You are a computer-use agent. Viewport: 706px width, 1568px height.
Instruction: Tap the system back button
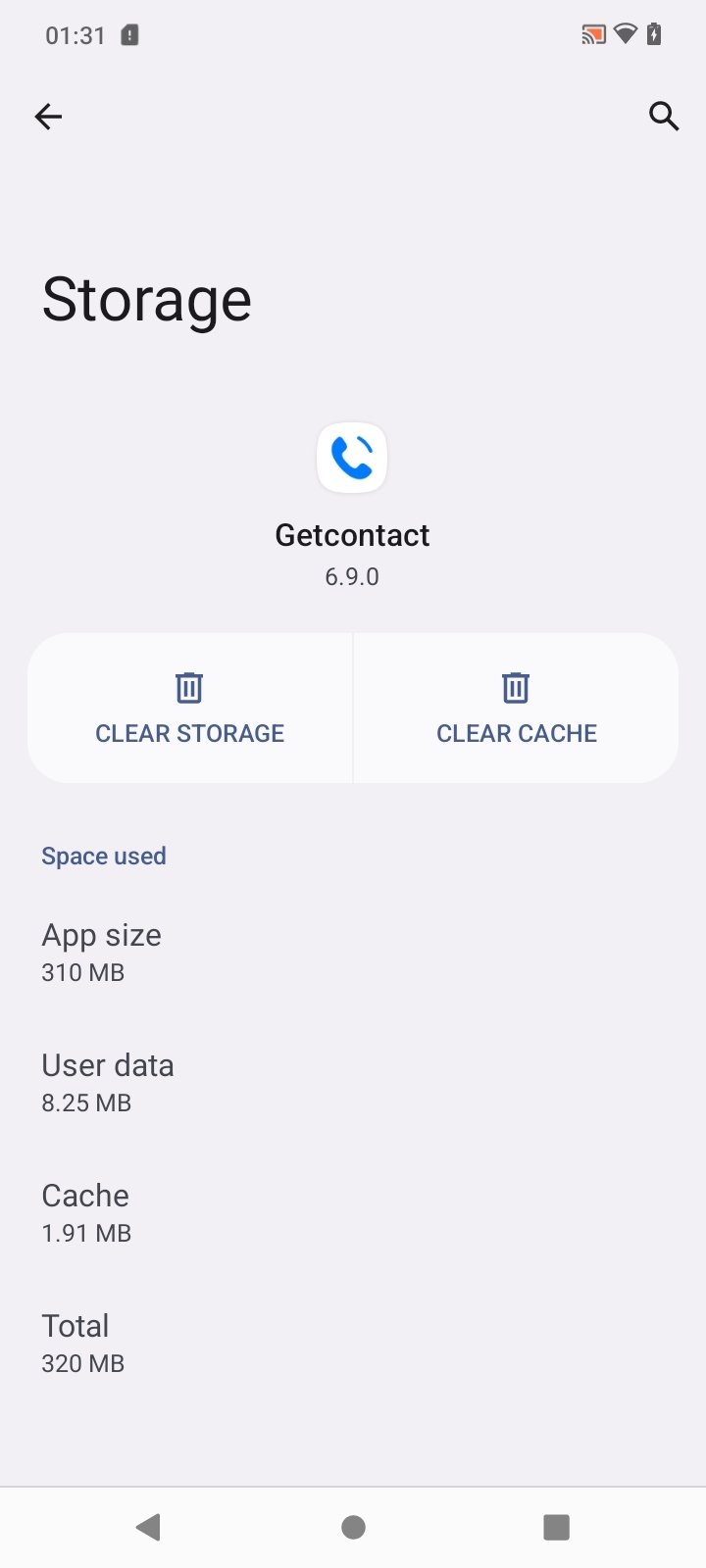[149, 1526]
